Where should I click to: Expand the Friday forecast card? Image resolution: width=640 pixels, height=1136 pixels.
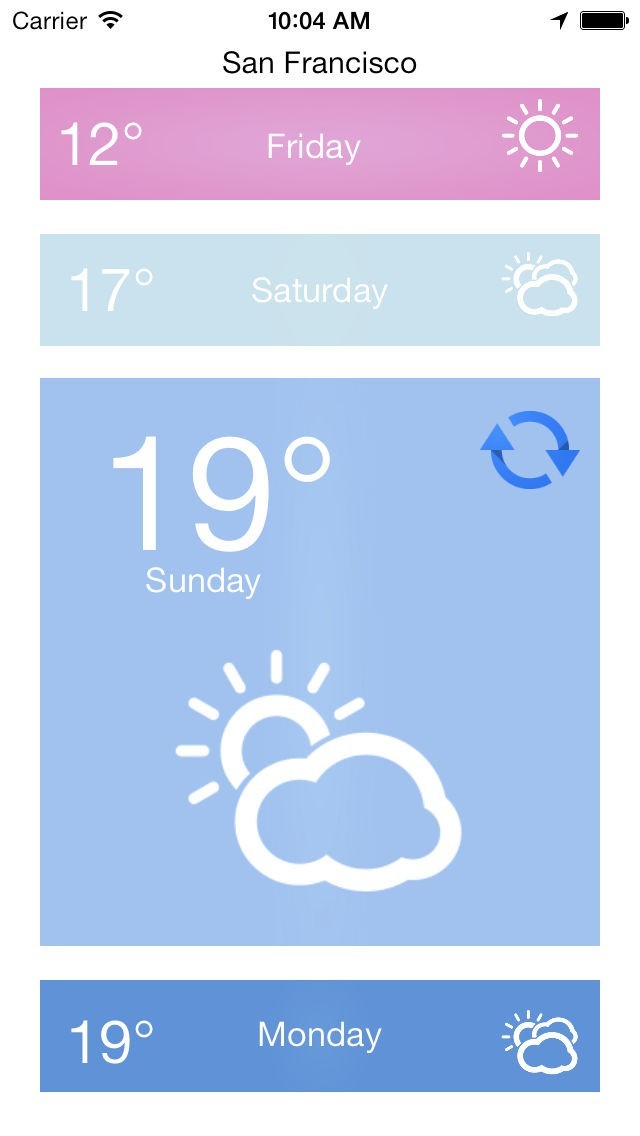pyautogui.click(x=319, y=145)
